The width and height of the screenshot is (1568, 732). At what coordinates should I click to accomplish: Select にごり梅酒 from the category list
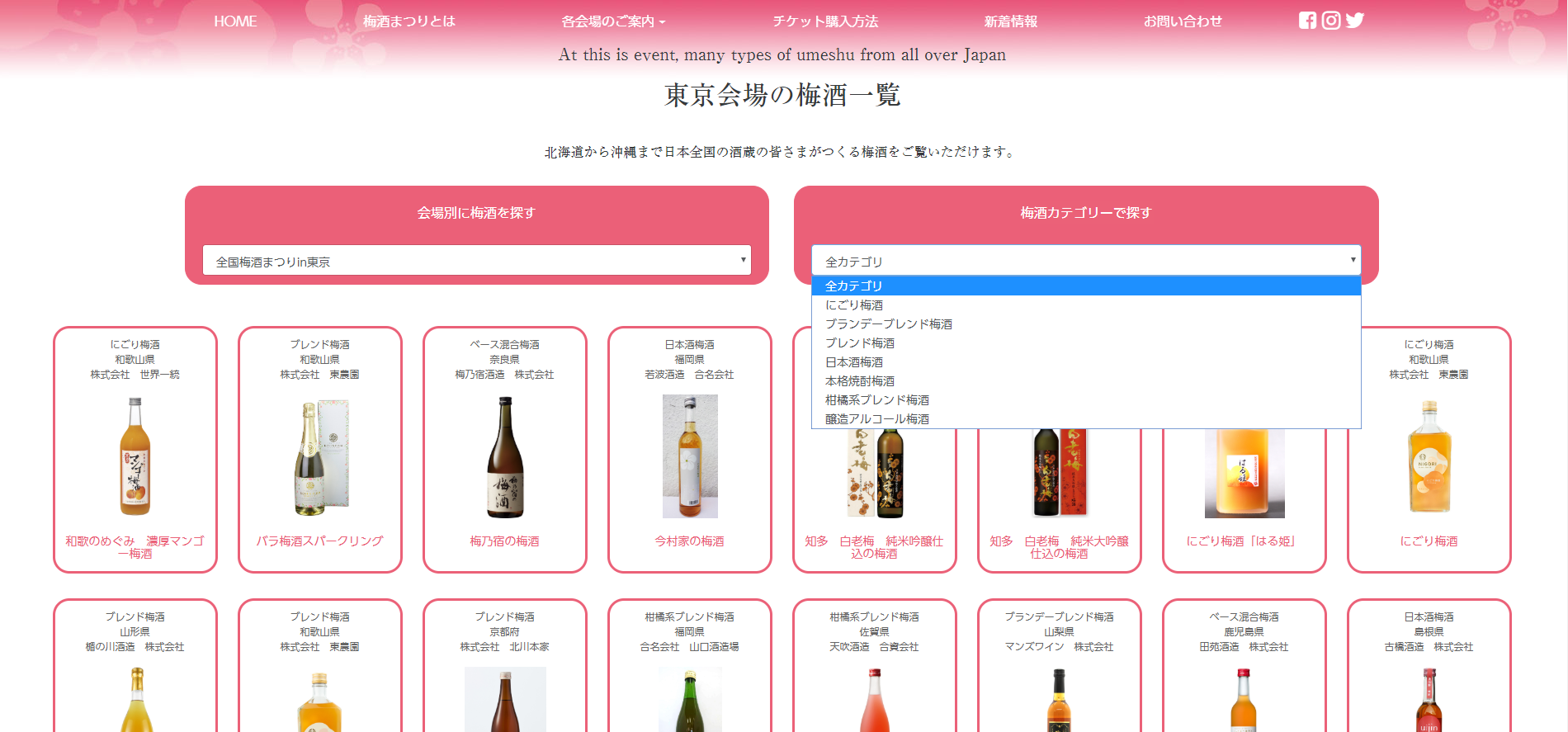pos(1086,305)
